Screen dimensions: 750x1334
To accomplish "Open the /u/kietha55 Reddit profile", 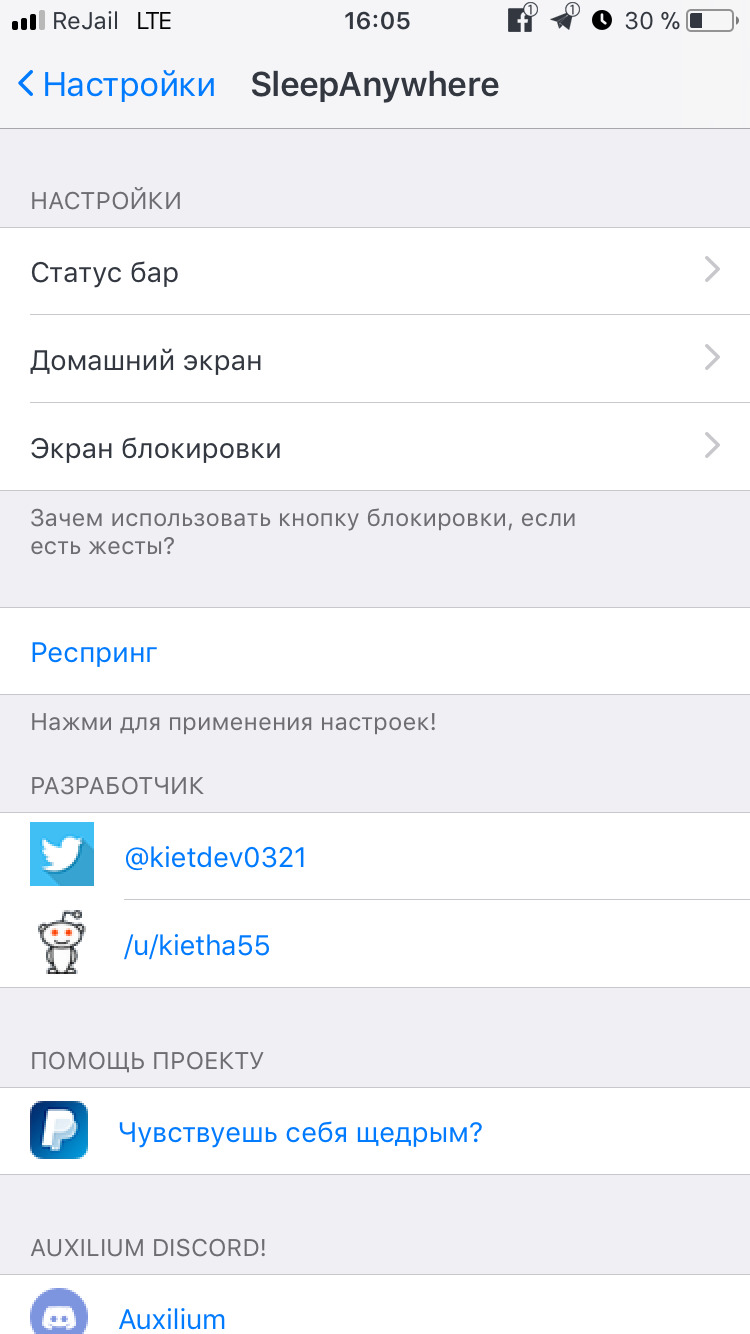I will click(375, 944).
